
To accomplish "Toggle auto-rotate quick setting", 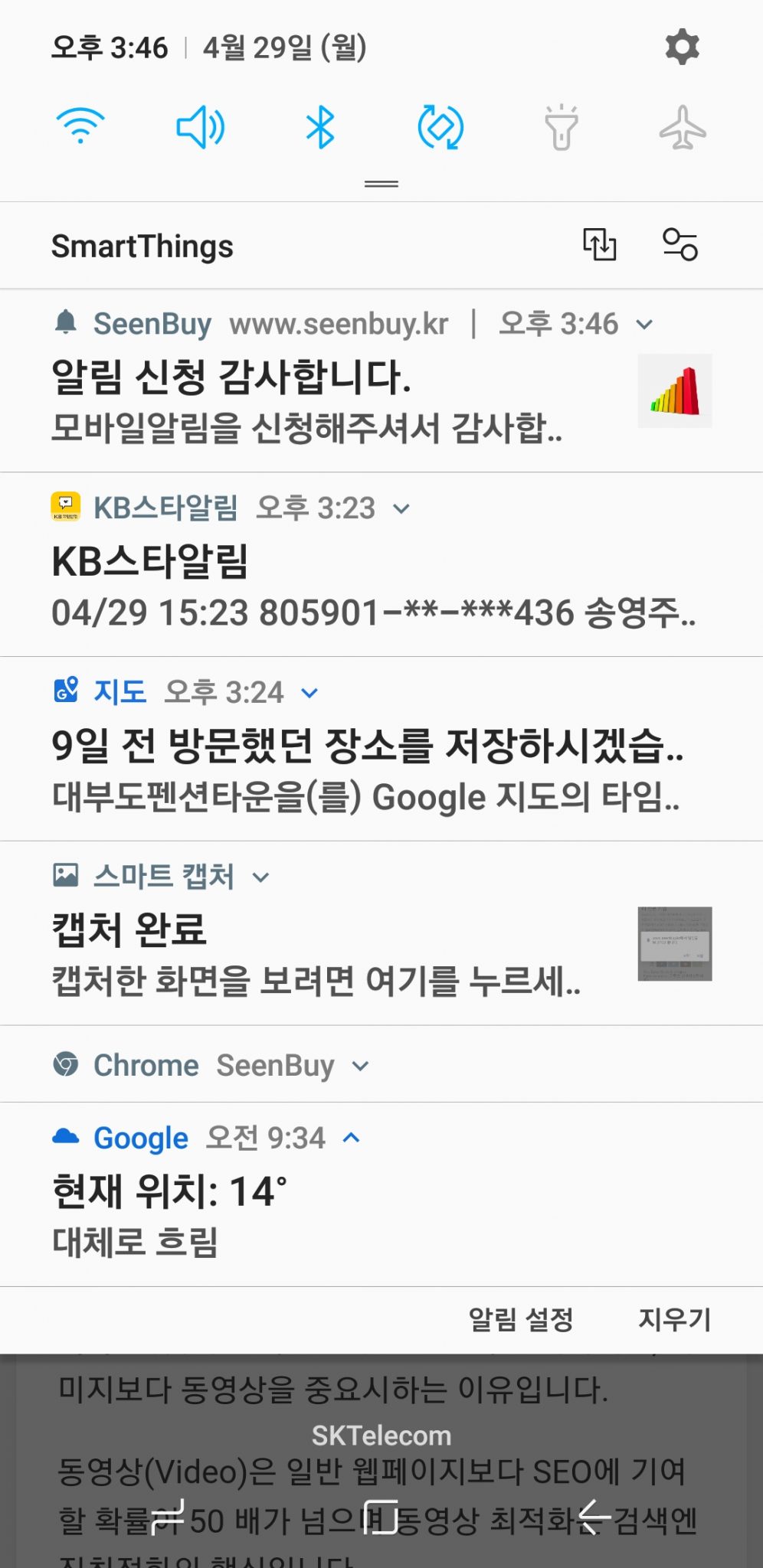I will point(440,126).
